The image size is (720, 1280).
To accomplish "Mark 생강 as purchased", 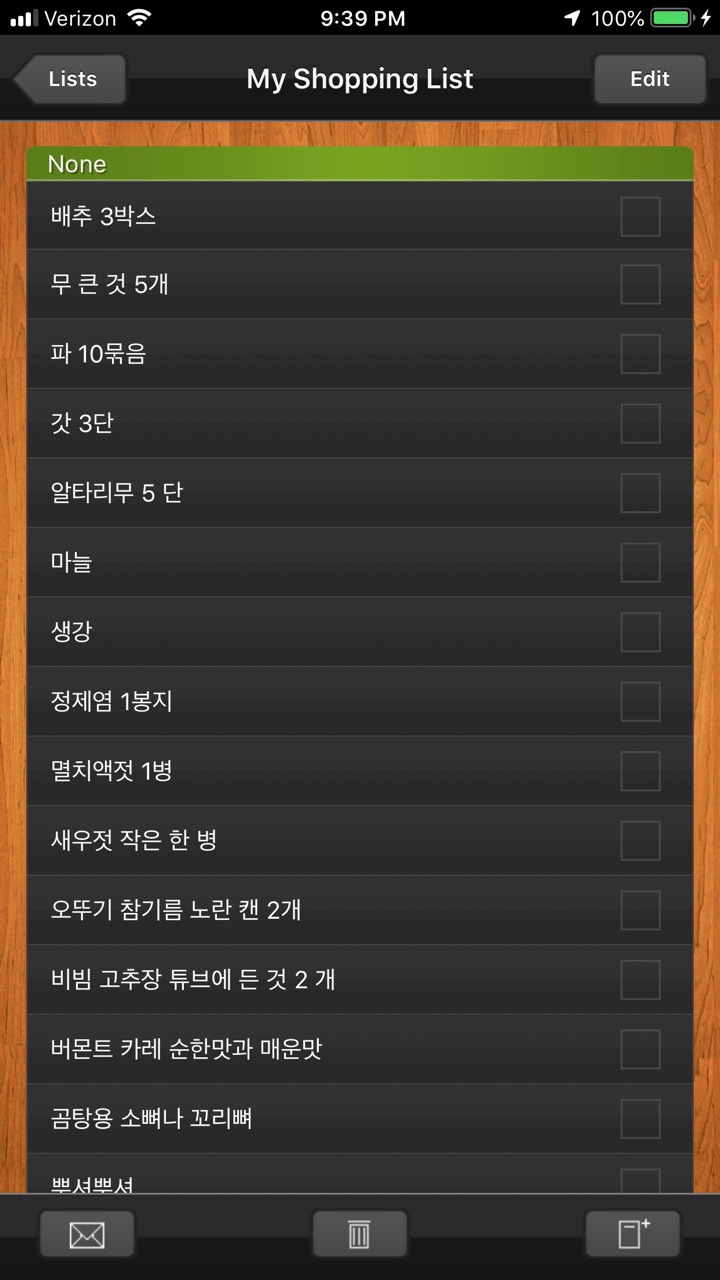I will point(640,632).
